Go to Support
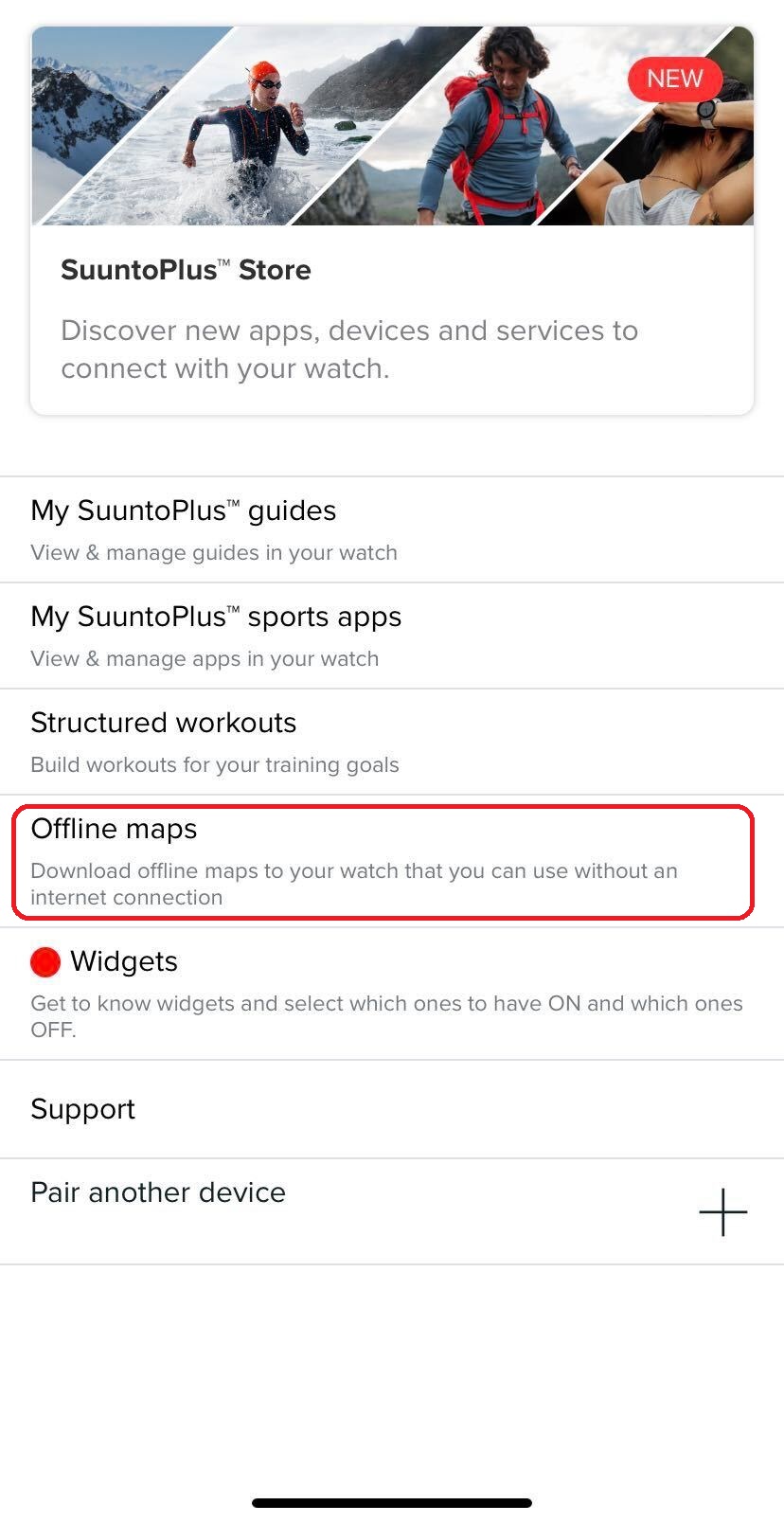This screenshot has height=1523, width=784. (x=392, y=1109)
